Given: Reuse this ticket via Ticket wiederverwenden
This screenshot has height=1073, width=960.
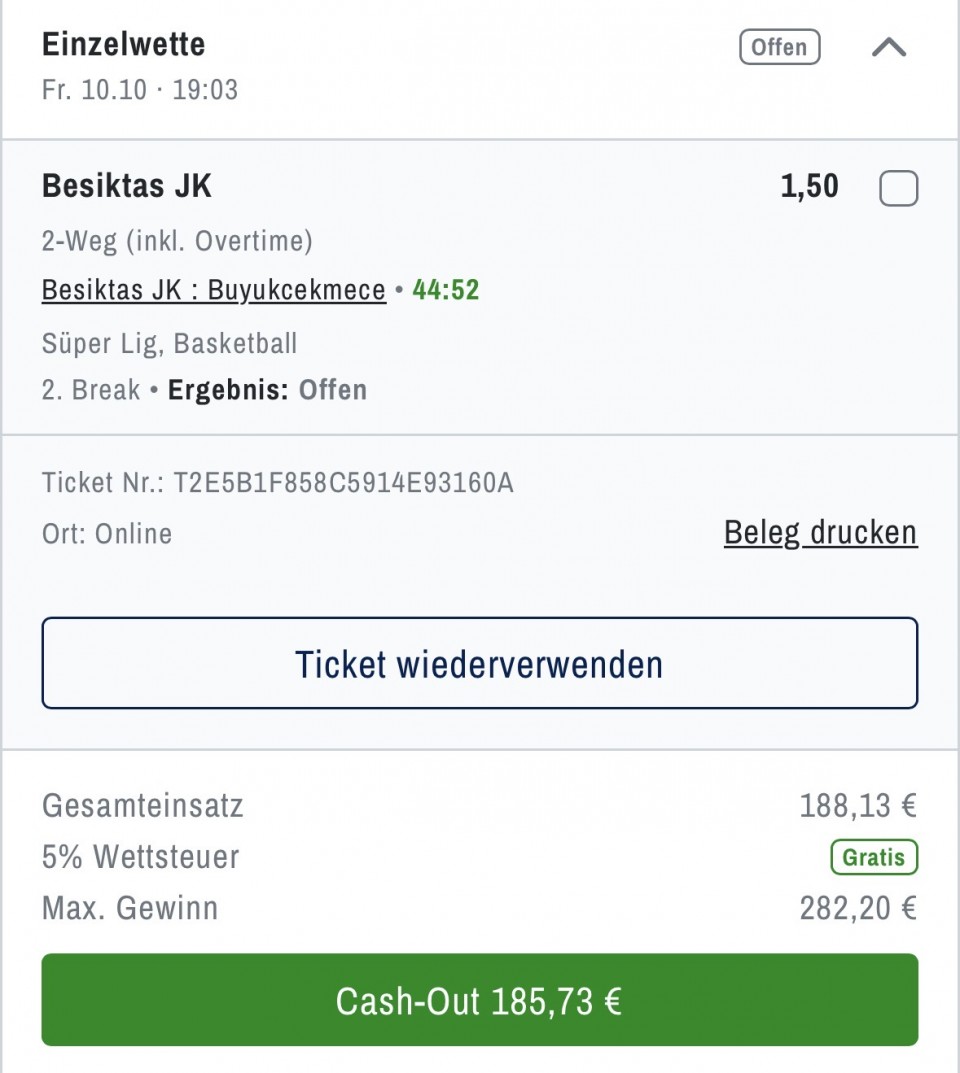Looking at the screenshot, I should (479, 664).
